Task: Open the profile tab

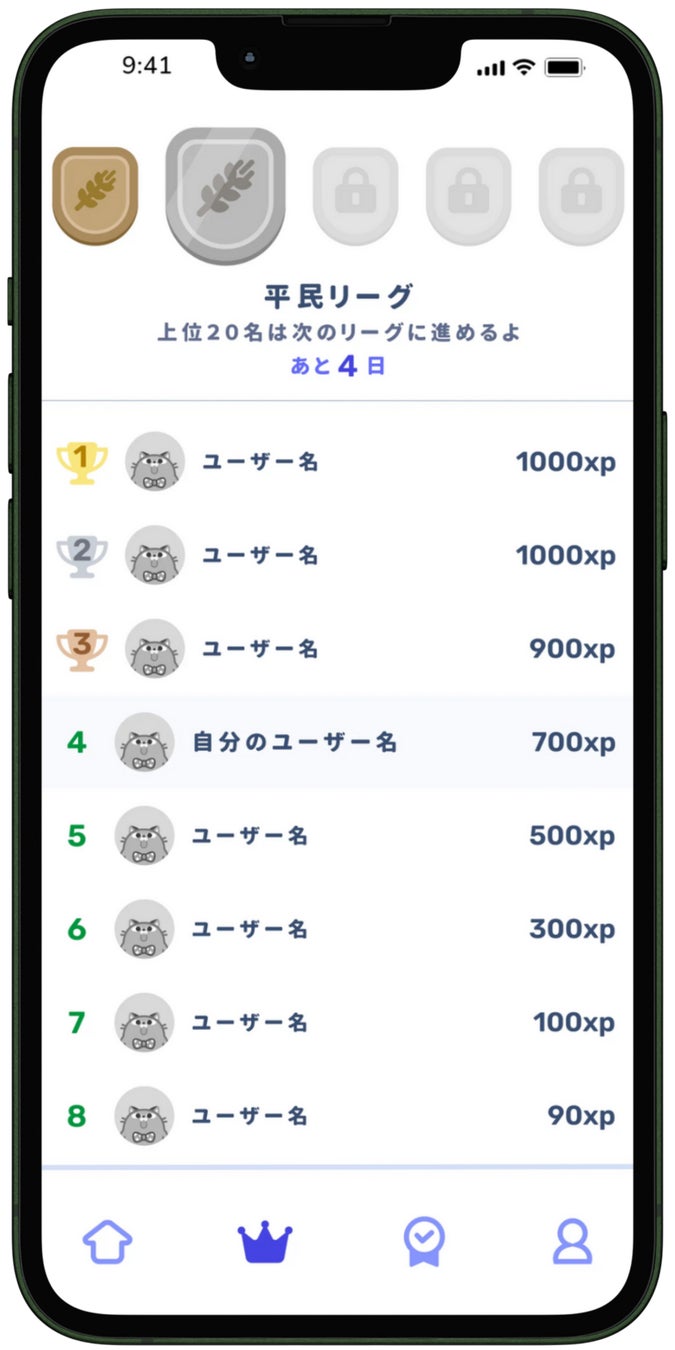Action: coord(572,1243)
